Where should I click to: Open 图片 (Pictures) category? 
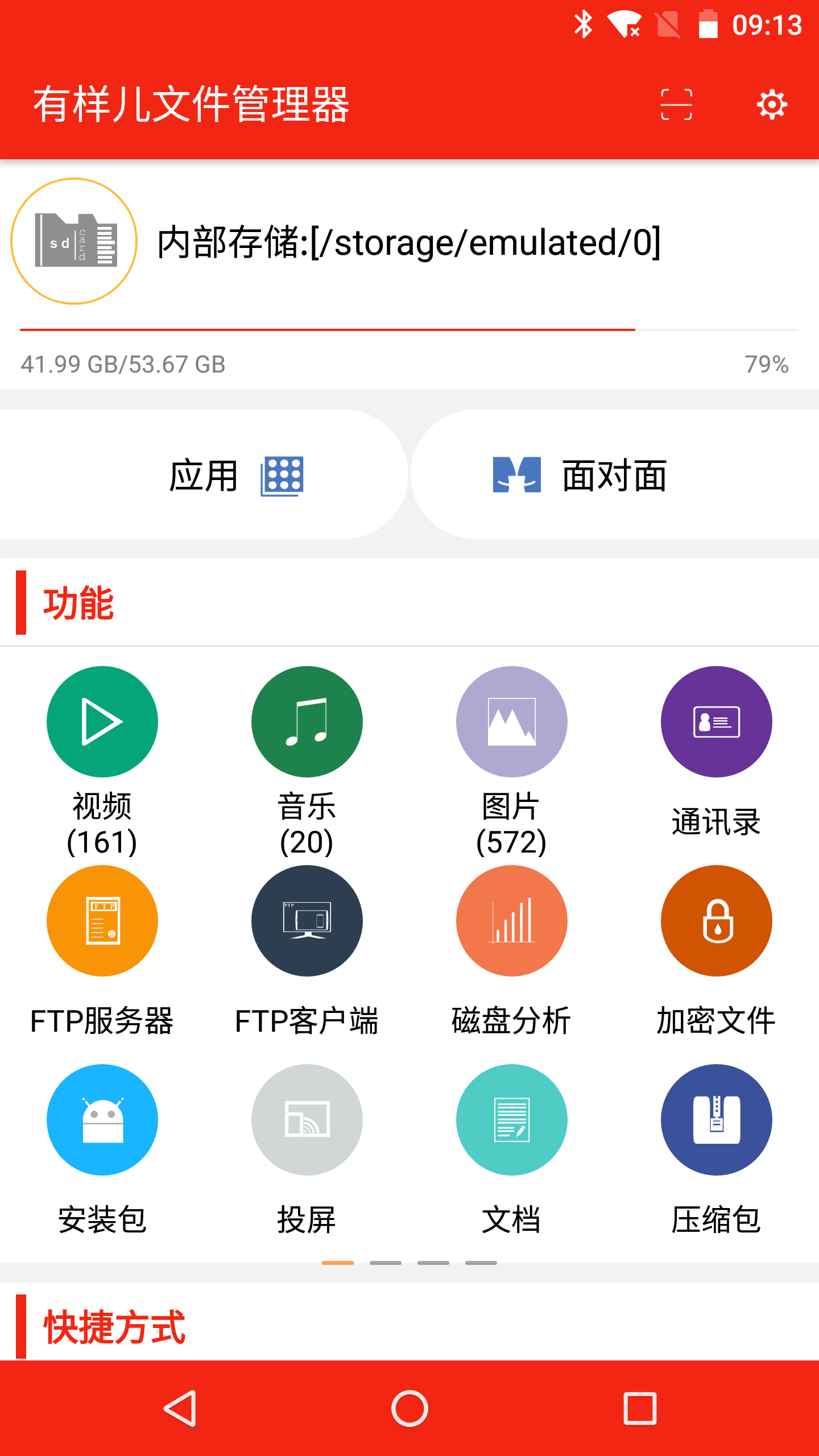[x=512, y=722]
